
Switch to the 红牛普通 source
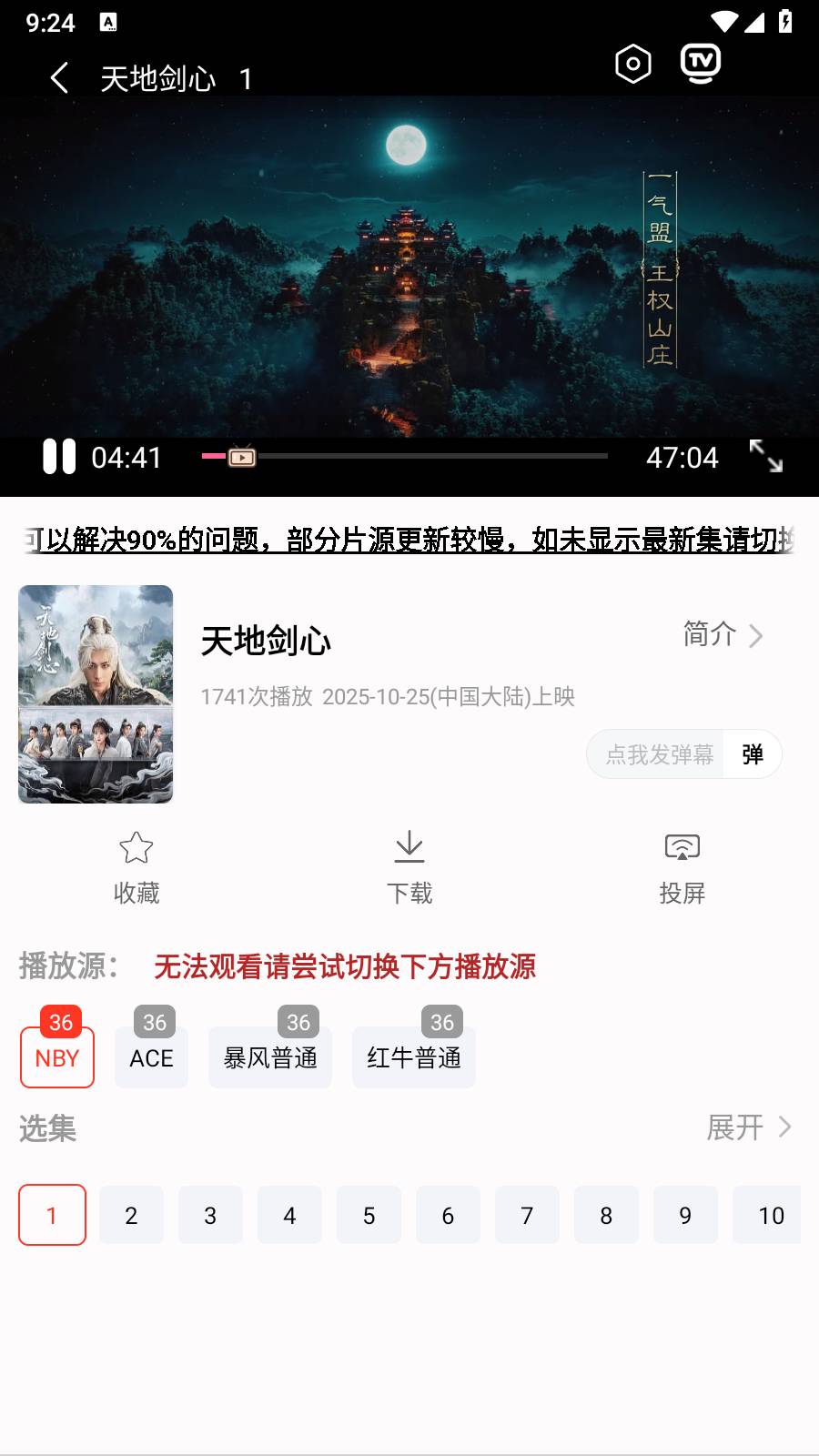click(414, 1057)
